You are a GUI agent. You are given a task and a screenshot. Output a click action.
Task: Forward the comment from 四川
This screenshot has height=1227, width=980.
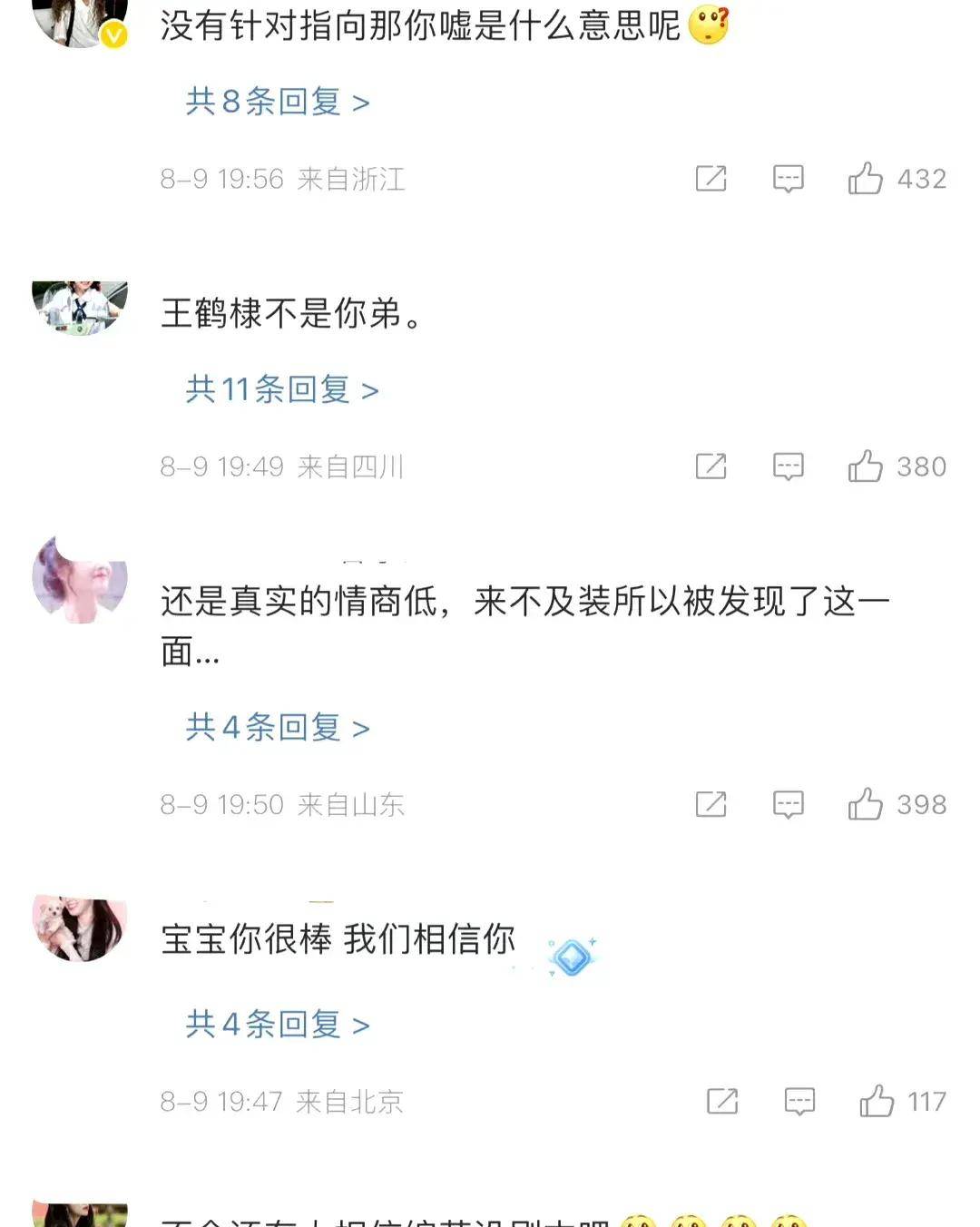(710, 466)
